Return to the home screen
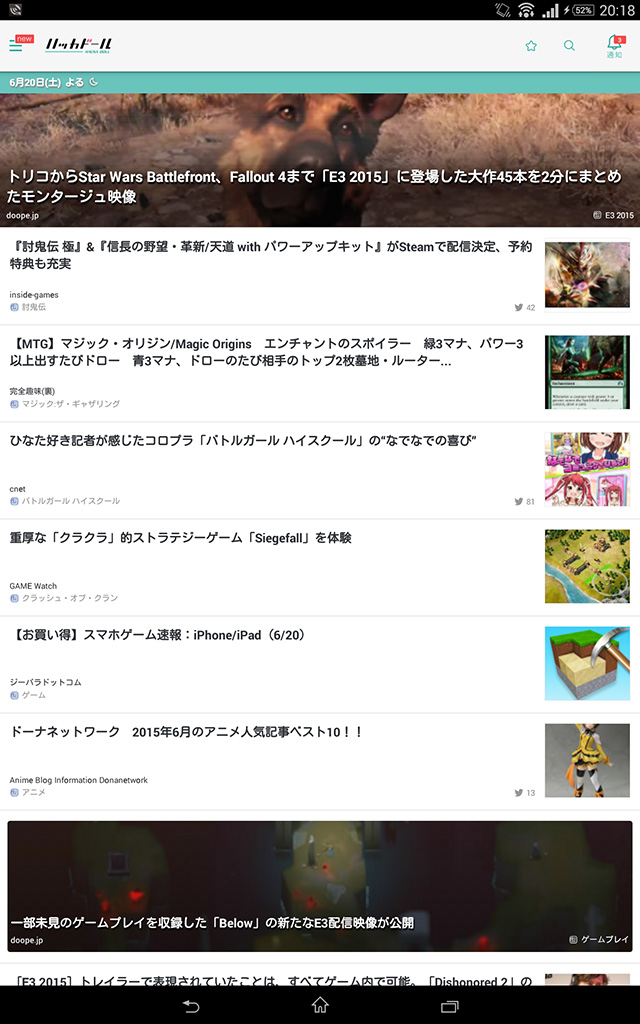 (x=320, y=1004)
